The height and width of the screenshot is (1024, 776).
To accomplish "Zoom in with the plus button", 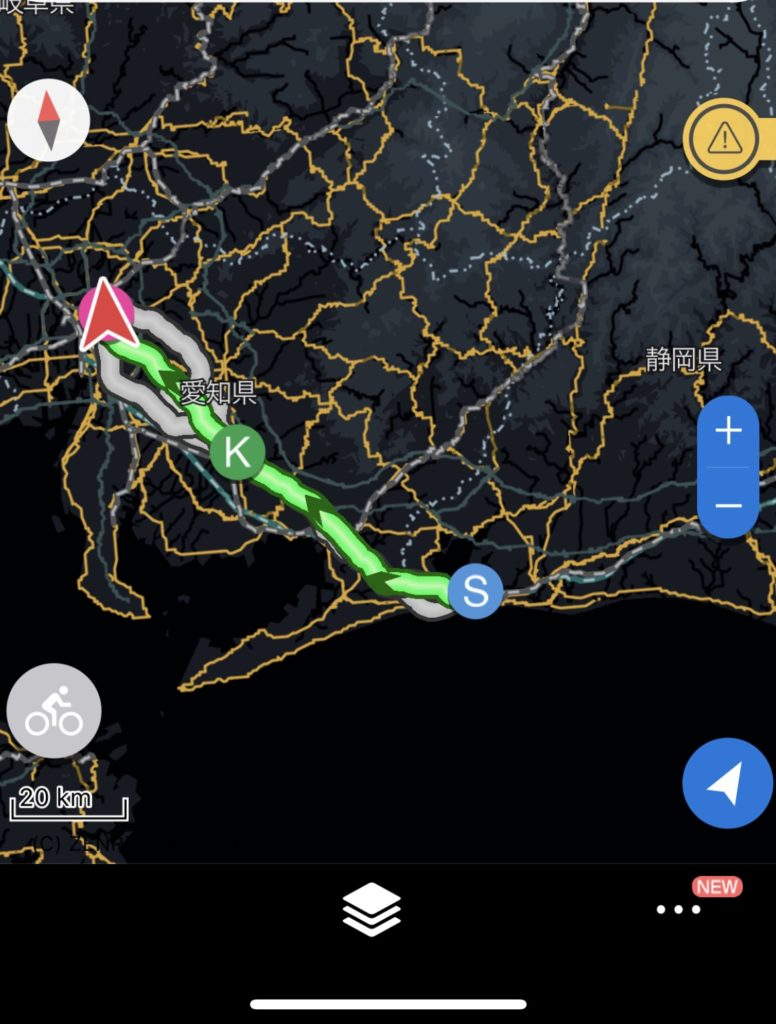I will (728, 432).
